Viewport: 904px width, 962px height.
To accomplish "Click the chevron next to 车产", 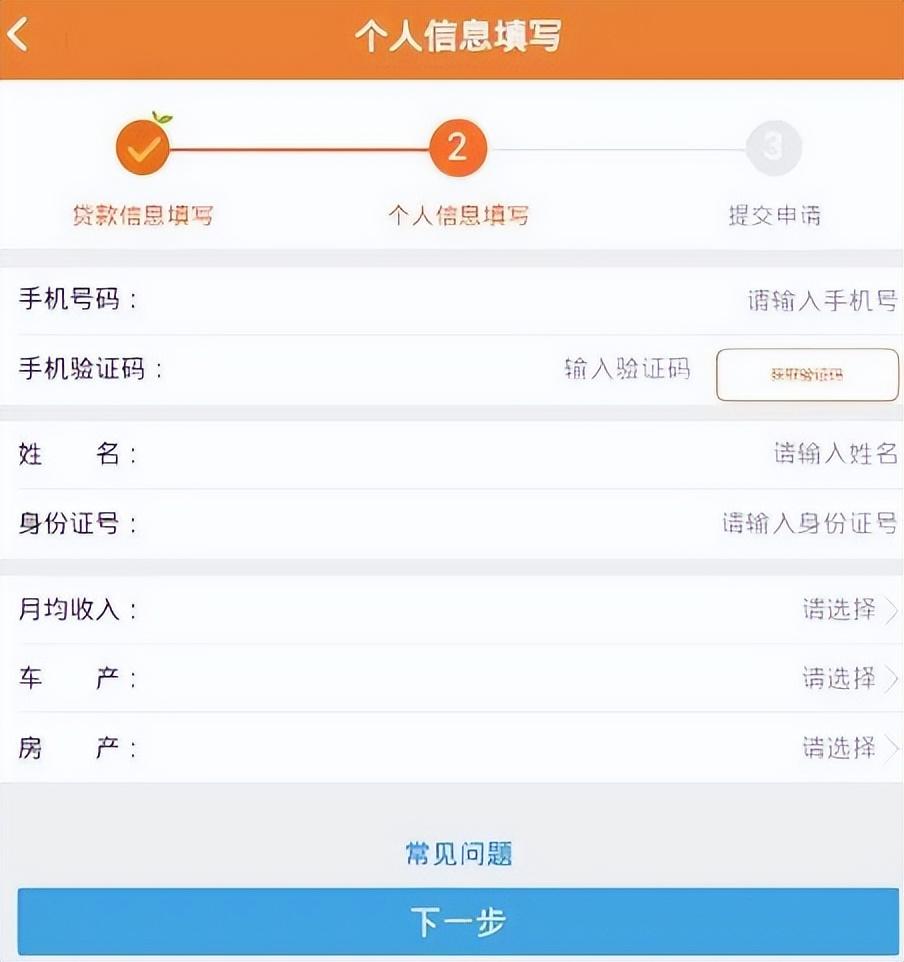I will (x=893, y=679).
